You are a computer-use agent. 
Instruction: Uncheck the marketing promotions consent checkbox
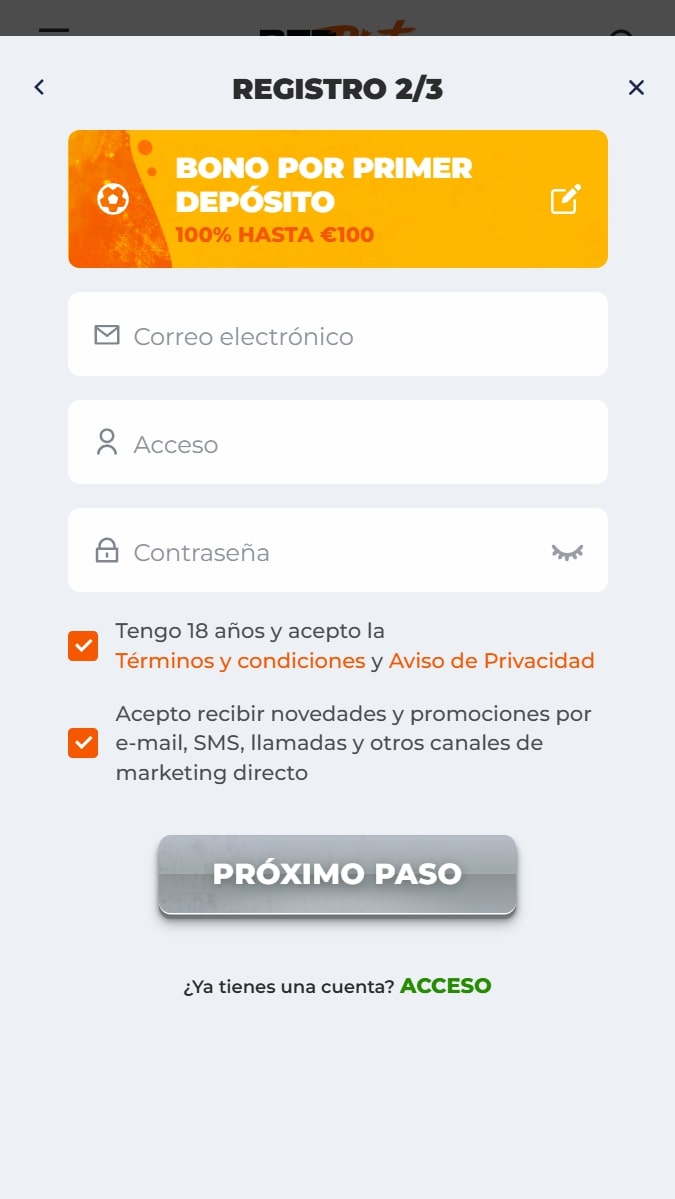pyautogui.click(x=83, y=742)
